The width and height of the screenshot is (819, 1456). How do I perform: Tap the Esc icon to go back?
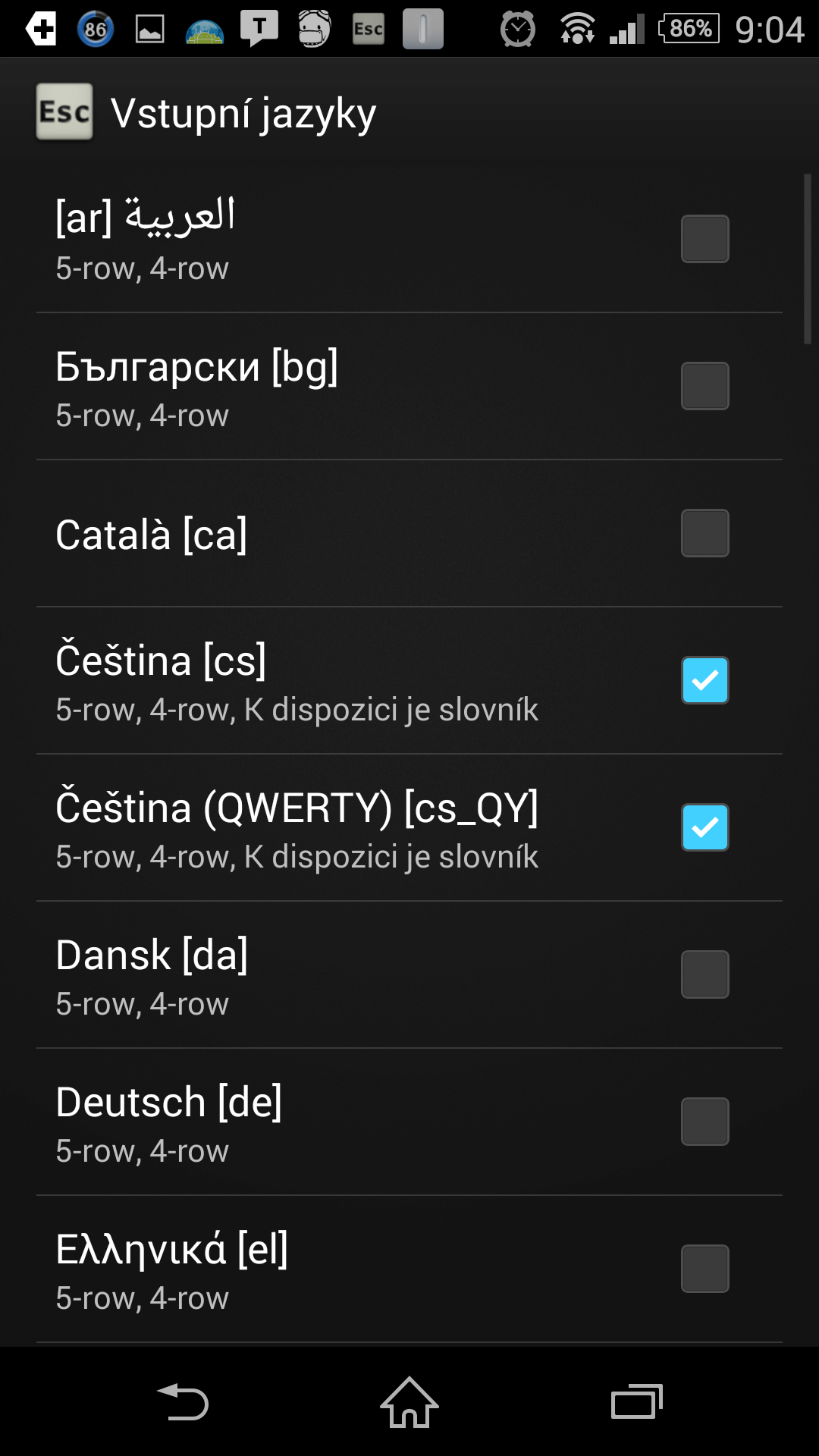tap(64, 112)
